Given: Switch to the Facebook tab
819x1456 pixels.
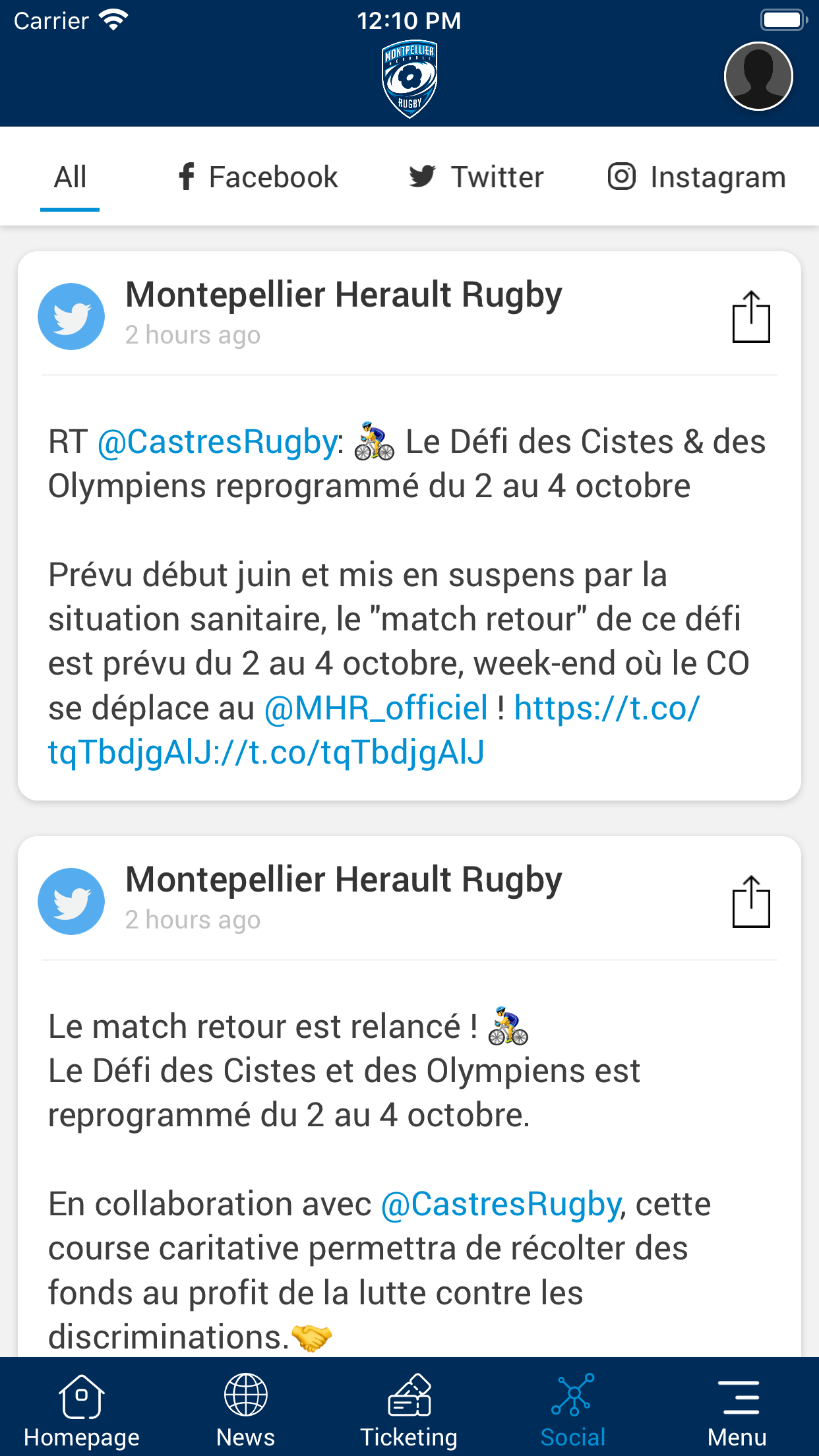Looking at the screenshot, I should 258,177.
